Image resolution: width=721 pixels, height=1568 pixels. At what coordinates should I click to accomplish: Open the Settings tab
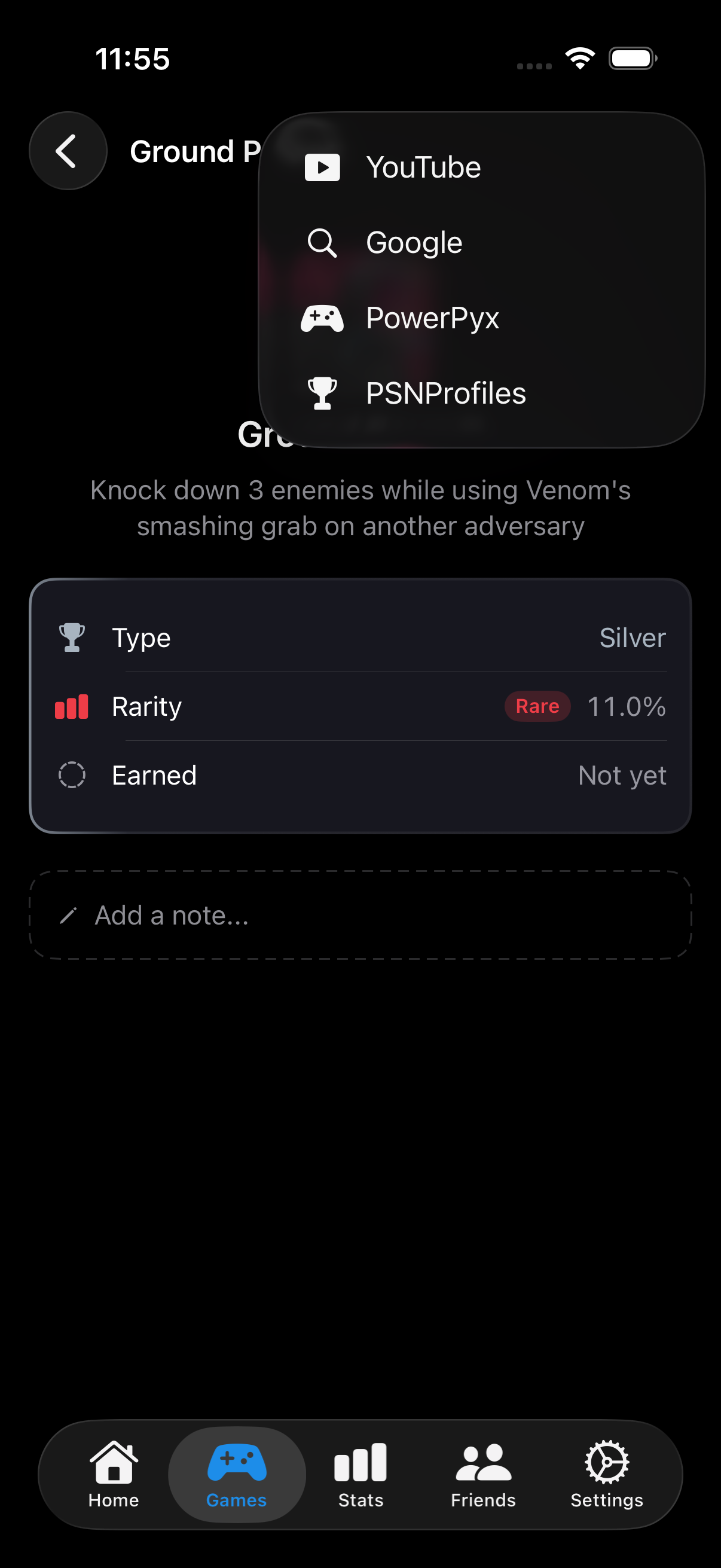click(x=607, y=1474)
